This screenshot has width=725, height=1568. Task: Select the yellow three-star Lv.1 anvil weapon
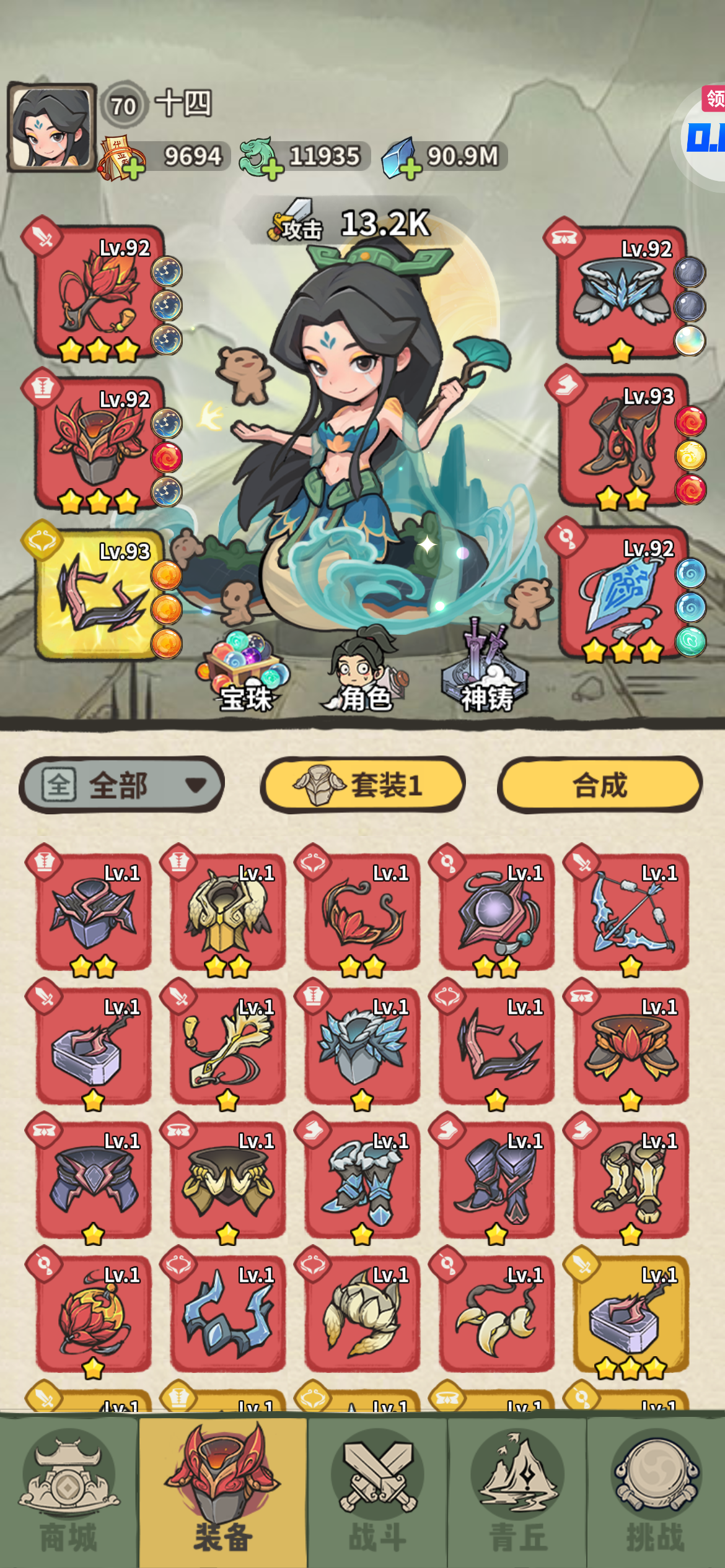click(630, 1314)
